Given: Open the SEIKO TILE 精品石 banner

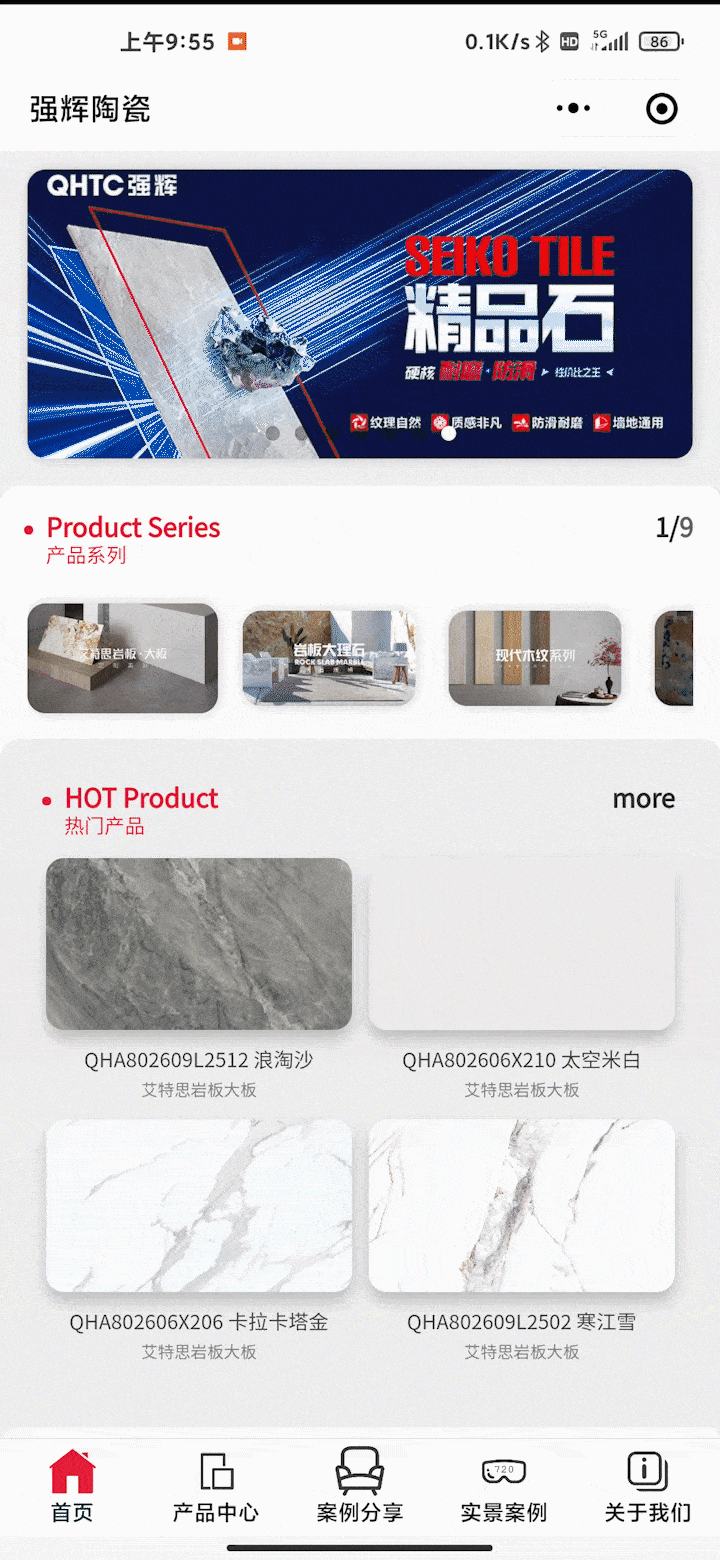Looking at the screenshot, I should pyautogui.click(x=360, y=314).
